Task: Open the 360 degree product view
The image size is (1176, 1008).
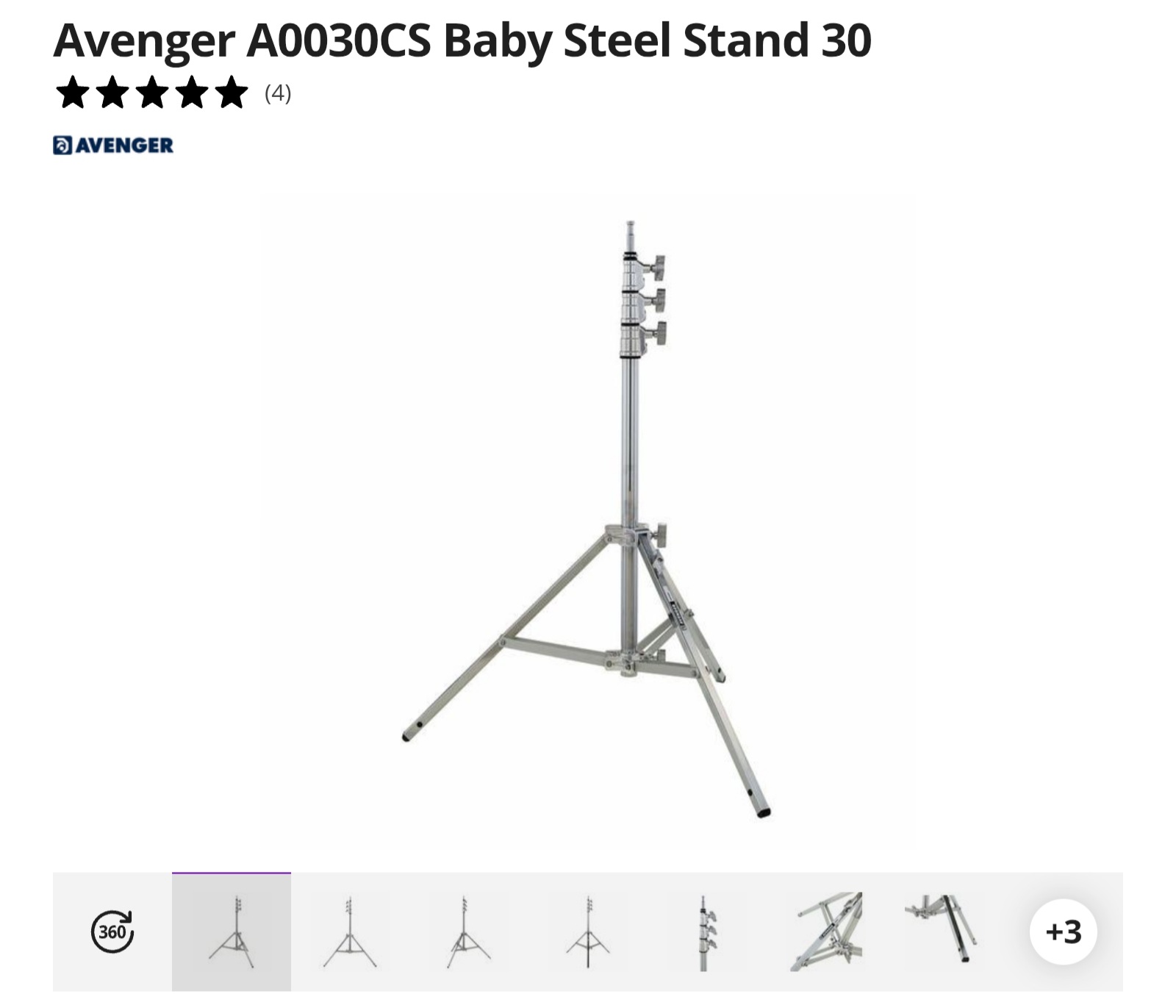Action: click(x=112, y=932)
